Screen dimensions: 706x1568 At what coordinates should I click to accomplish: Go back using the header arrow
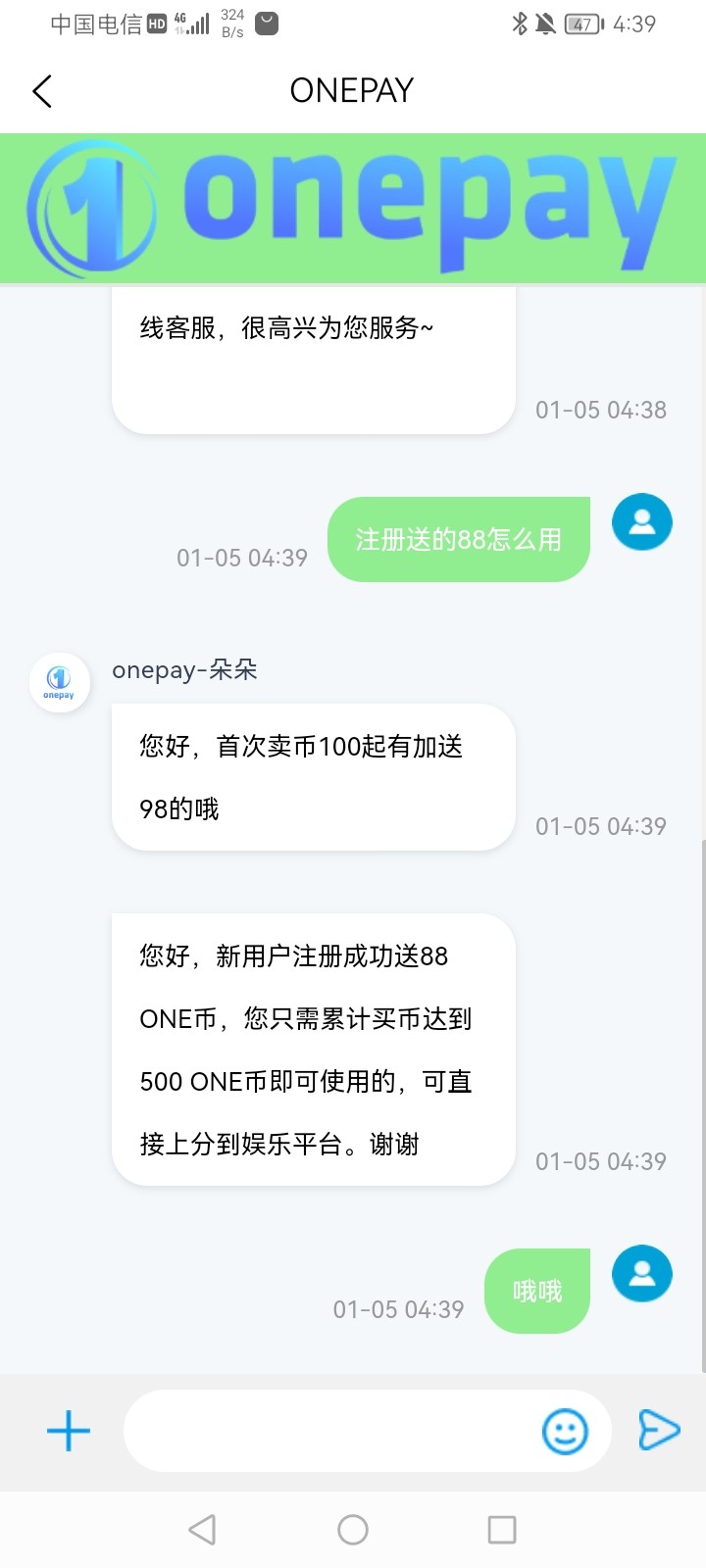coord(42,91)
